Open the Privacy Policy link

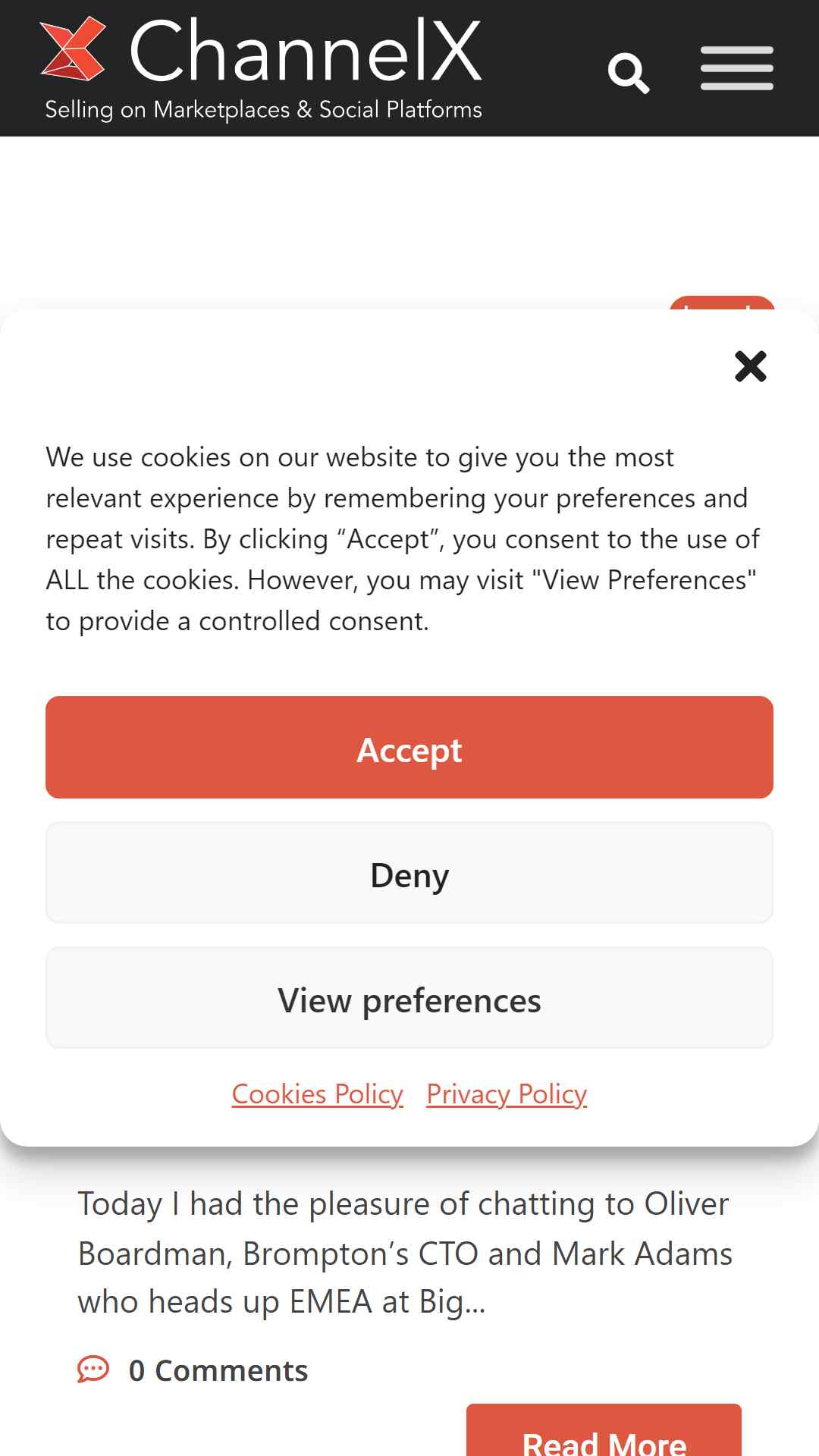pyautogui.click(x=507, y=1094)
